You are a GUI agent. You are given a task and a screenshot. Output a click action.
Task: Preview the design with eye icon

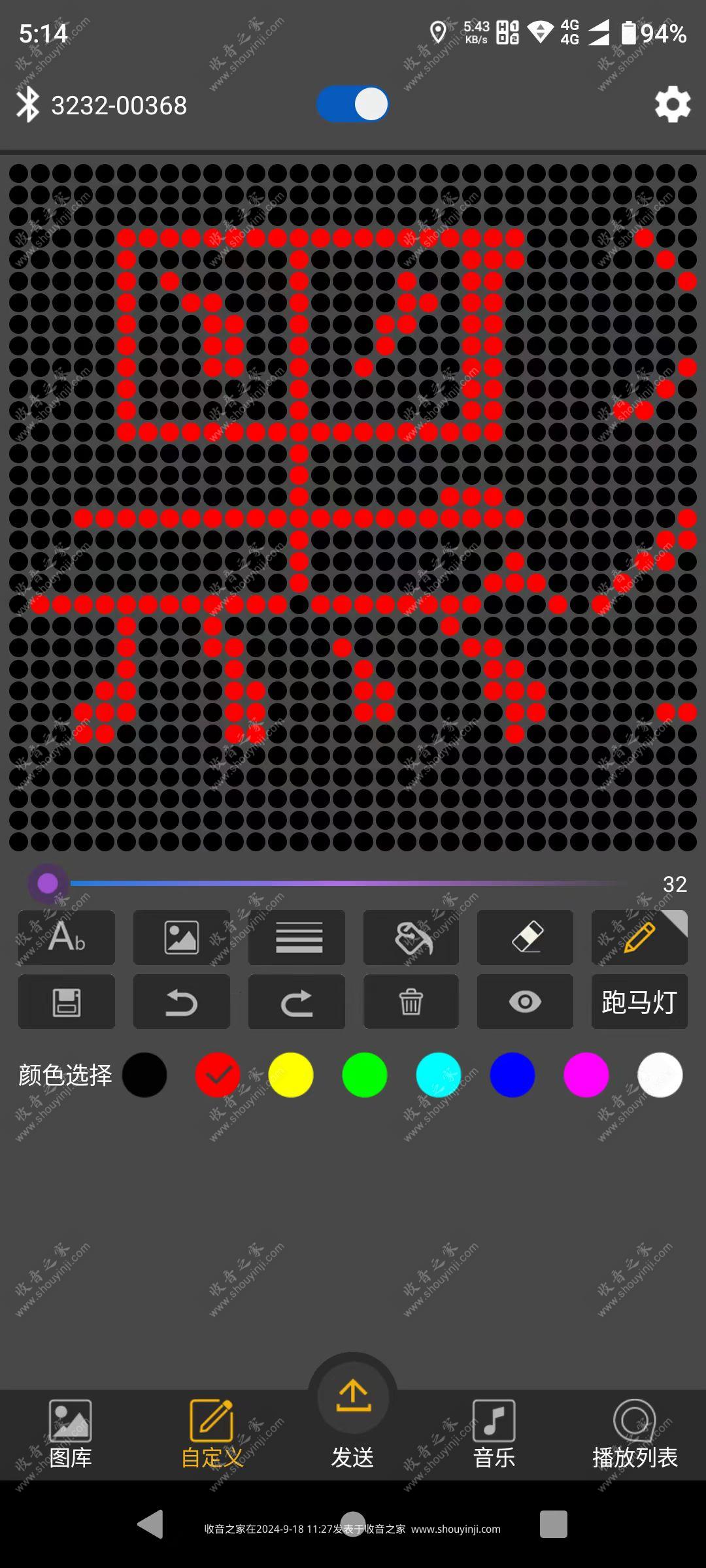[x=526, y=1002]
